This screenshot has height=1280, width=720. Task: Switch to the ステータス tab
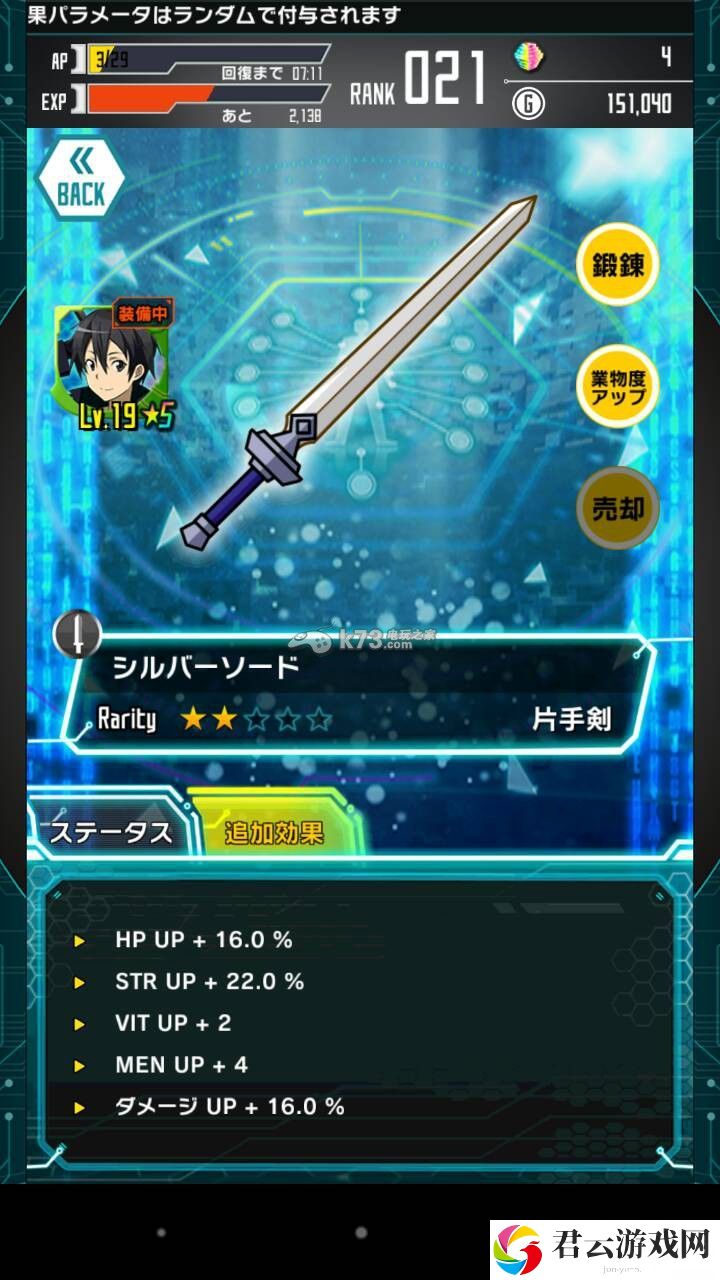(110, 832)
